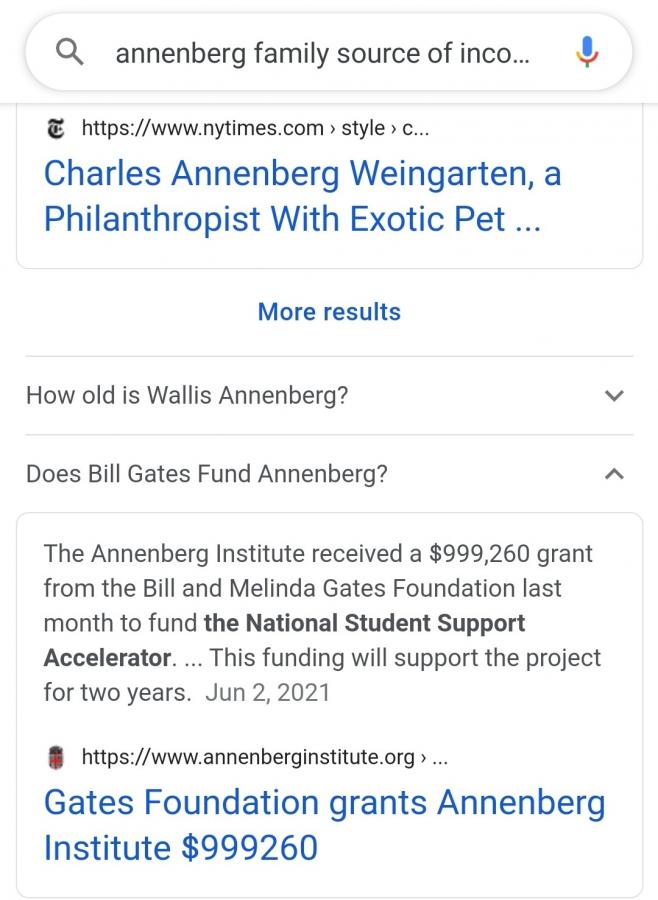Tap the search box with the Annenberg query
Image resolution: width=658 pixels, height=900 pixels.
(320, 53)
